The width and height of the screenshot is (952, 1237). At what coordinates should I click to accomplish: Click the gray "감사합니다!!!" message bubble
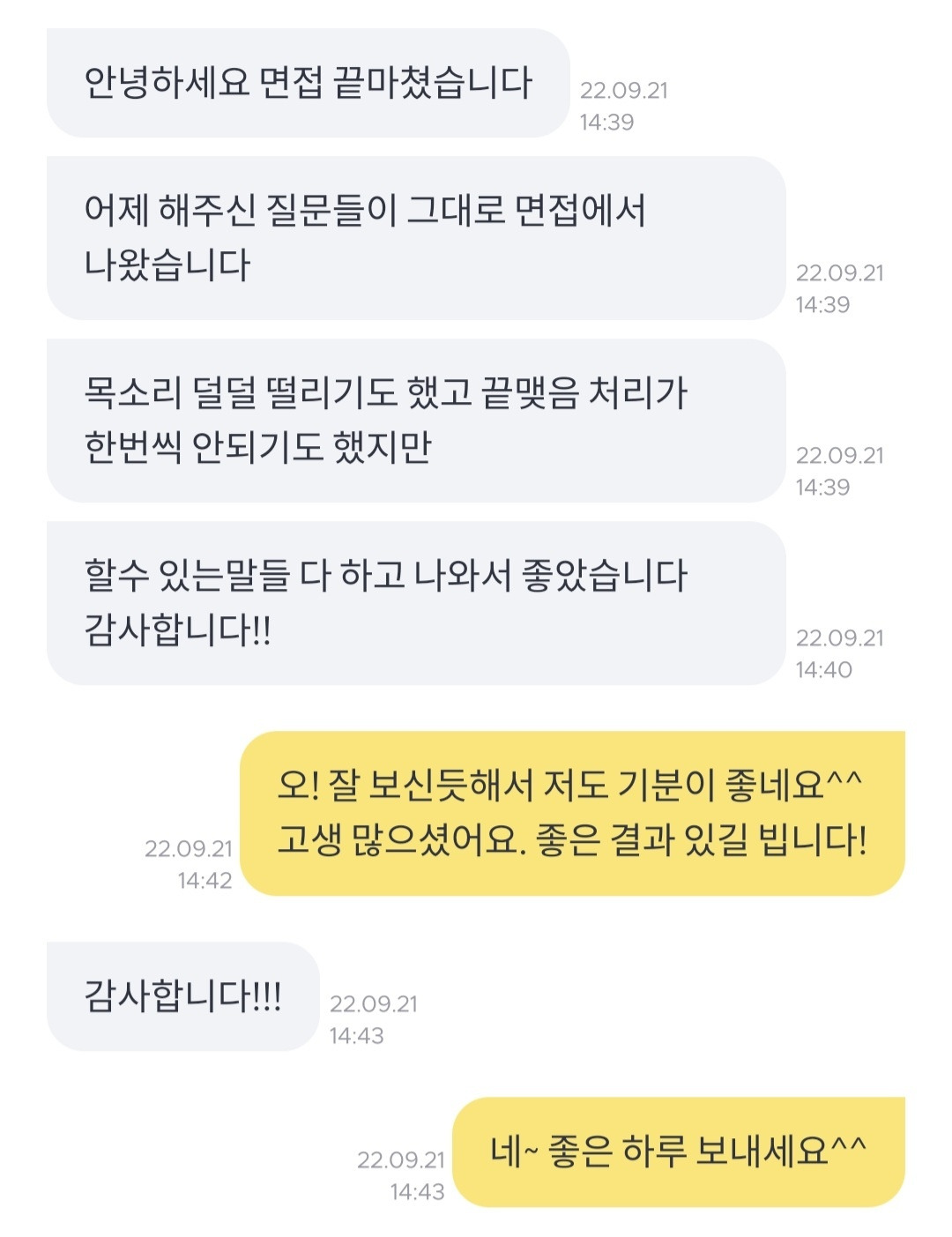[x=181, y=994]
